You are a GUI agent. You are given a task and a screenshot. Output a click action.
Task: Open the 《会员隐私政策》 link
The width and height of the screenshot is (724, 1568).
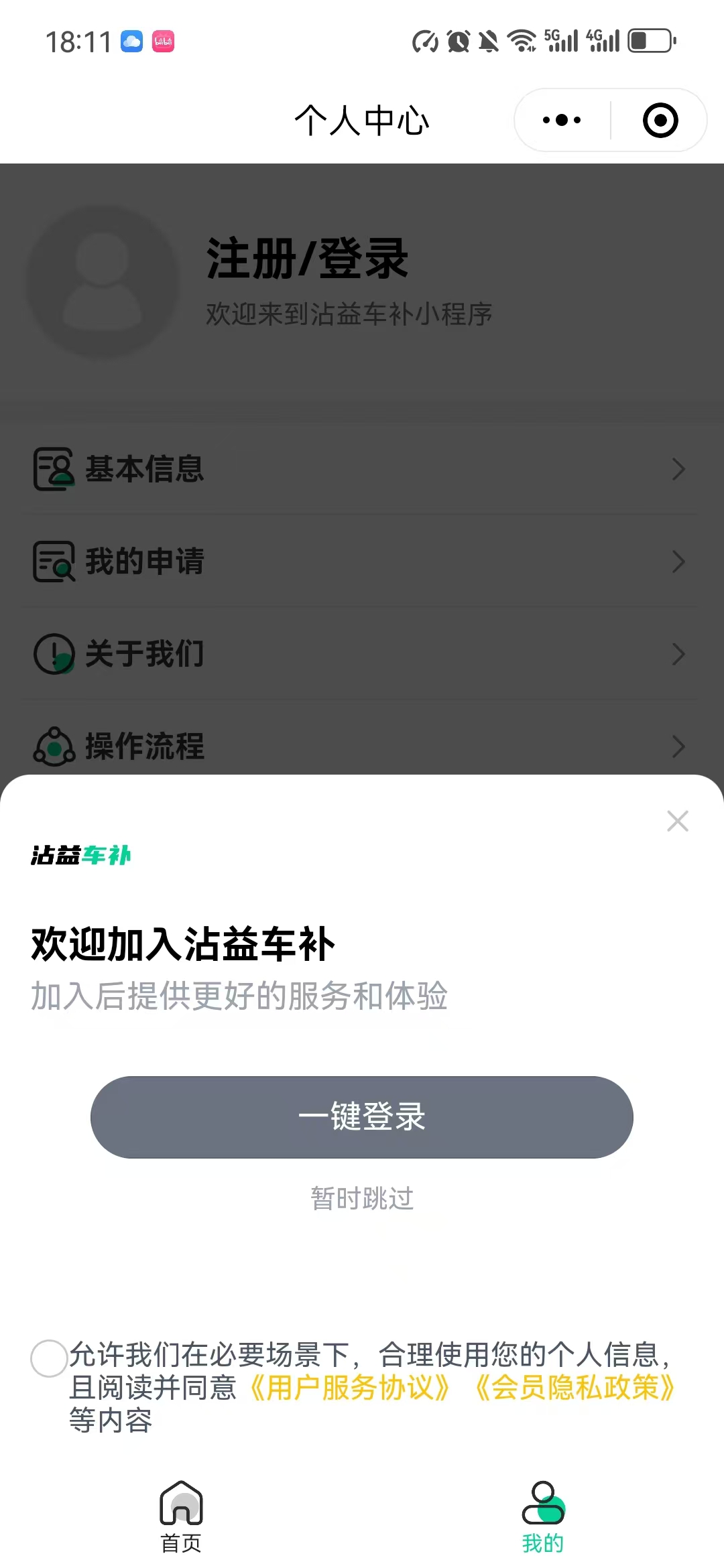575,1388
